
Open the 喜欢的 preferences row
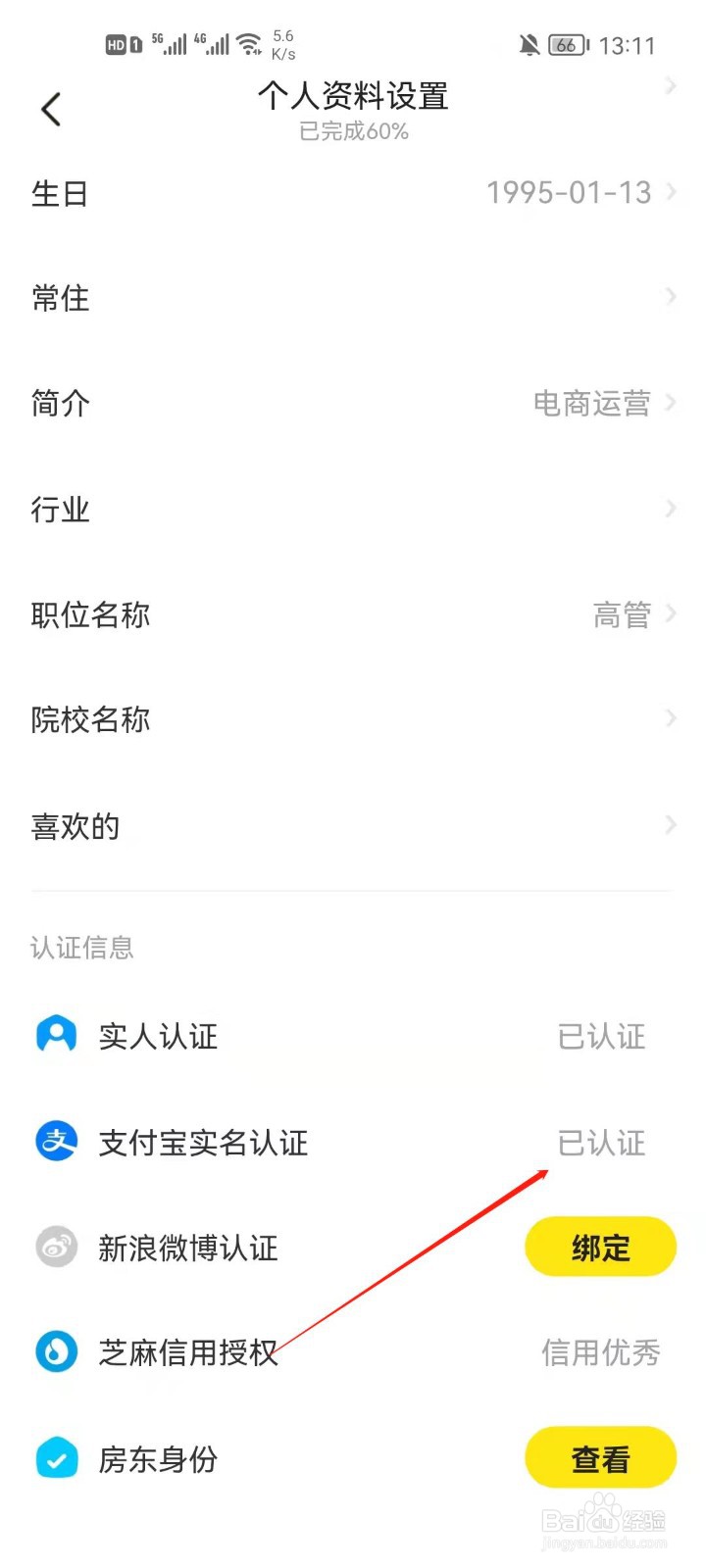pyautogui.click(x=353, y=825)
